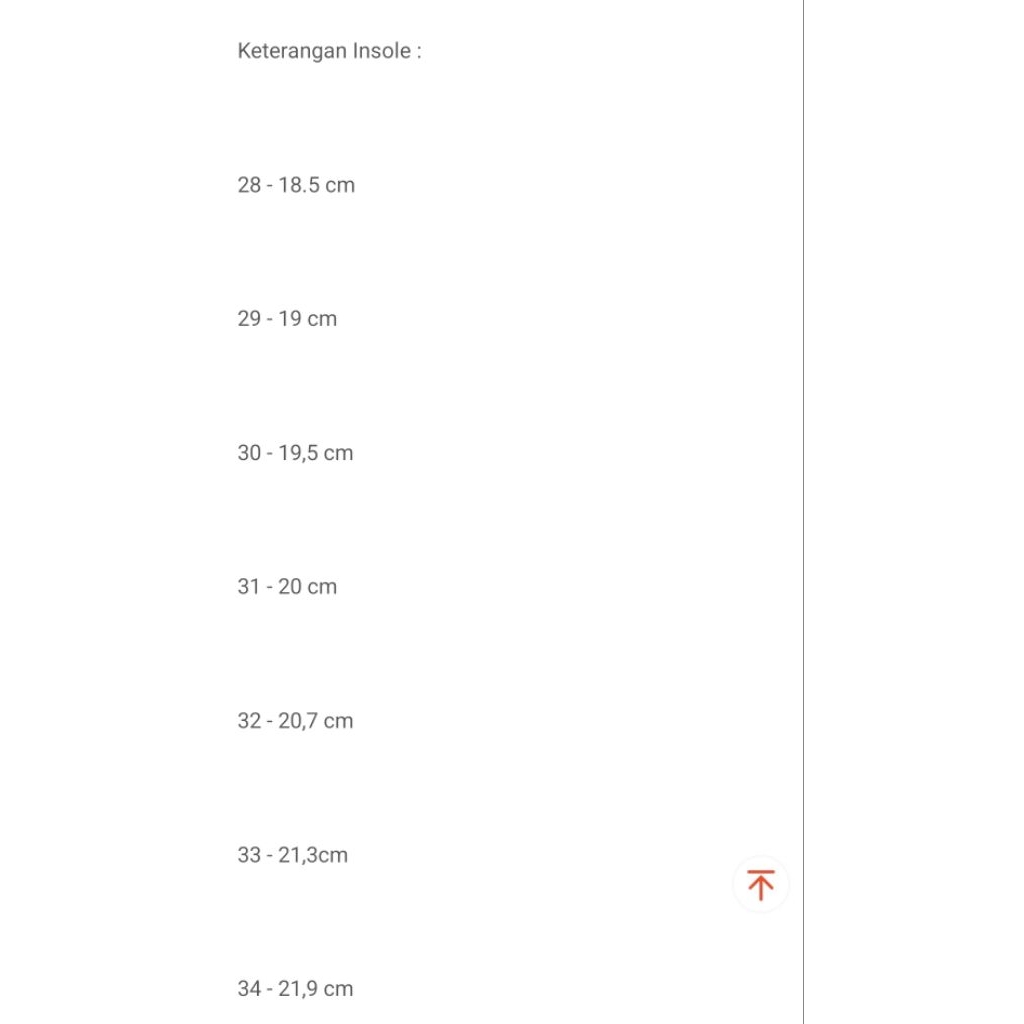The height and width of the screenshot is (1024, 1024).
Task: Tap the back-to-top arrow button
Action: [x=761, y=885]
